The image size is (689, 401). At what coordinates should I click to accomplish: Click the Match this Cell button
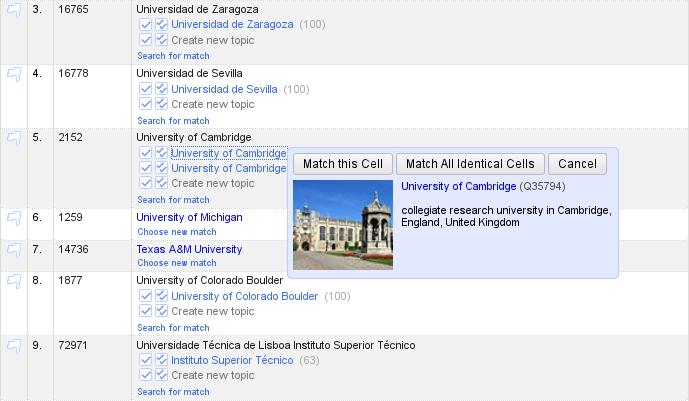click(x=343, y=164)
